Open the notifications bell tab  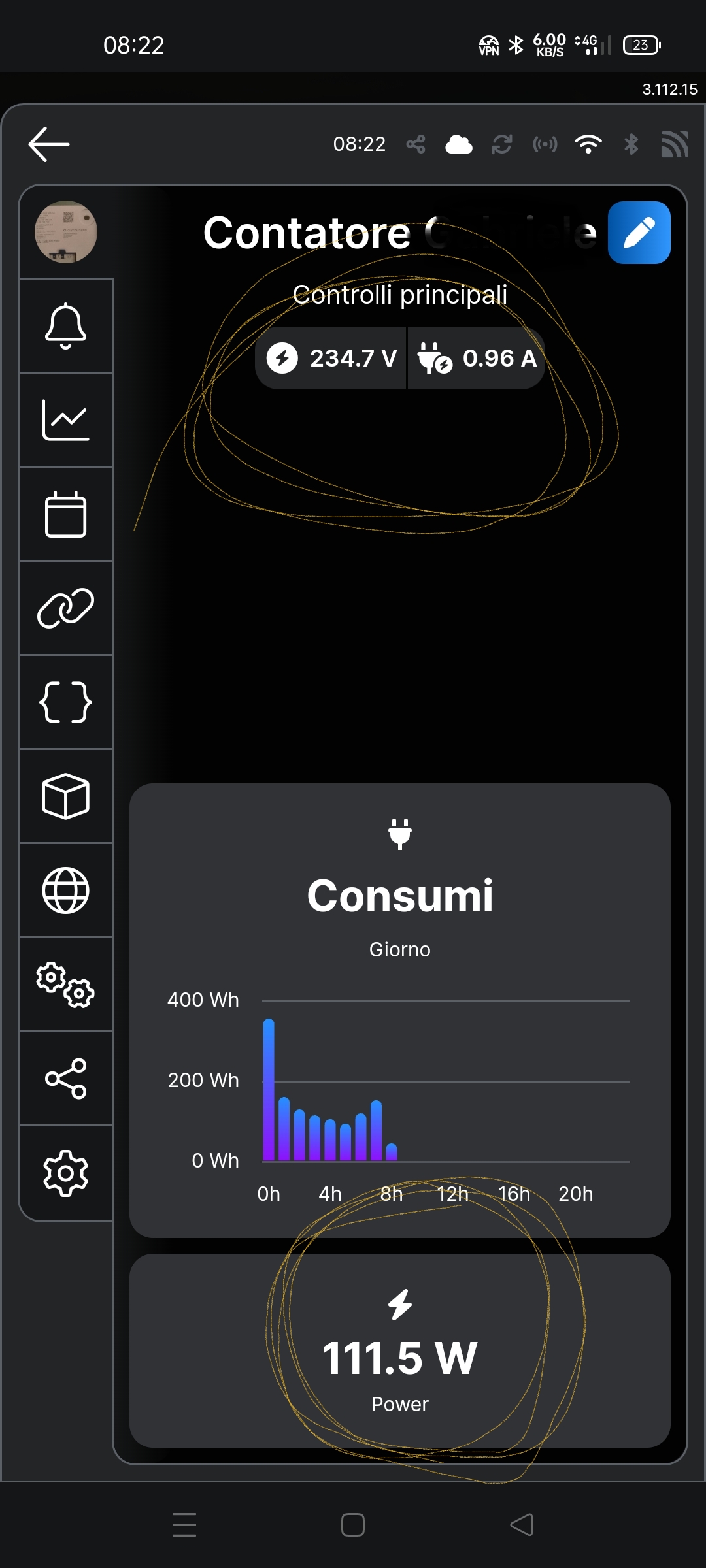(x=65, y=326)
